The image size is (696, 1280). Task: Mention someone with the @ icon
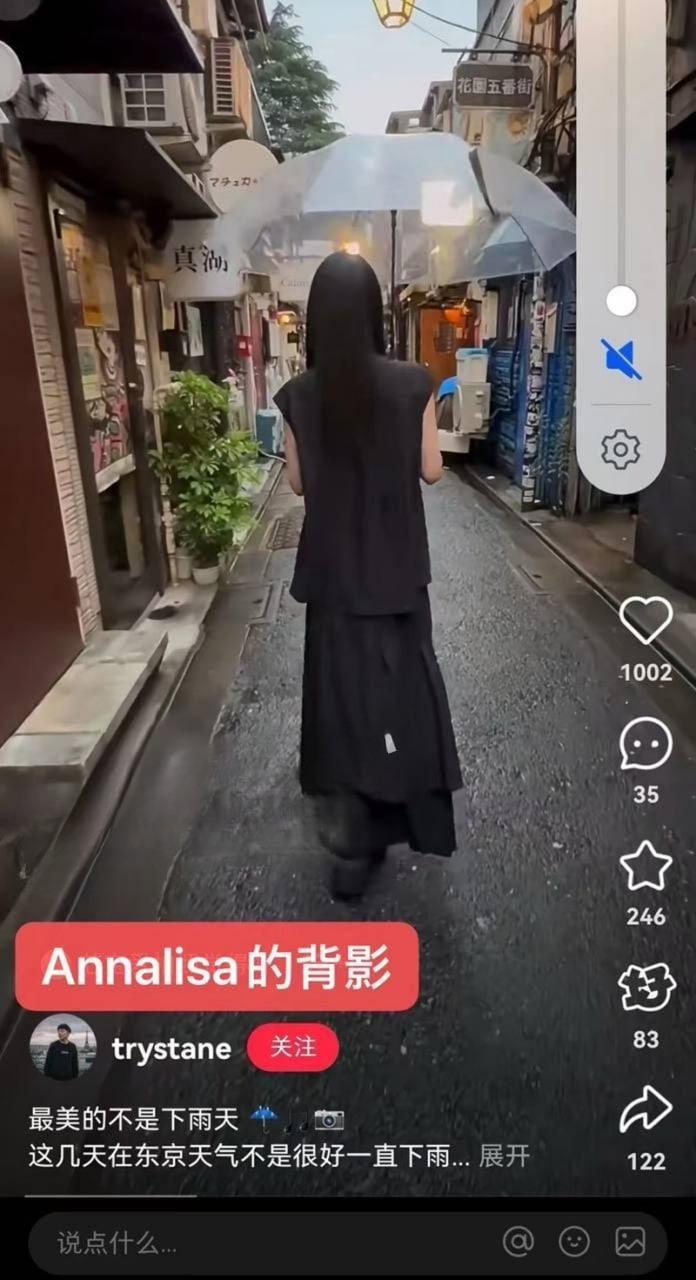coord(518,1242)
